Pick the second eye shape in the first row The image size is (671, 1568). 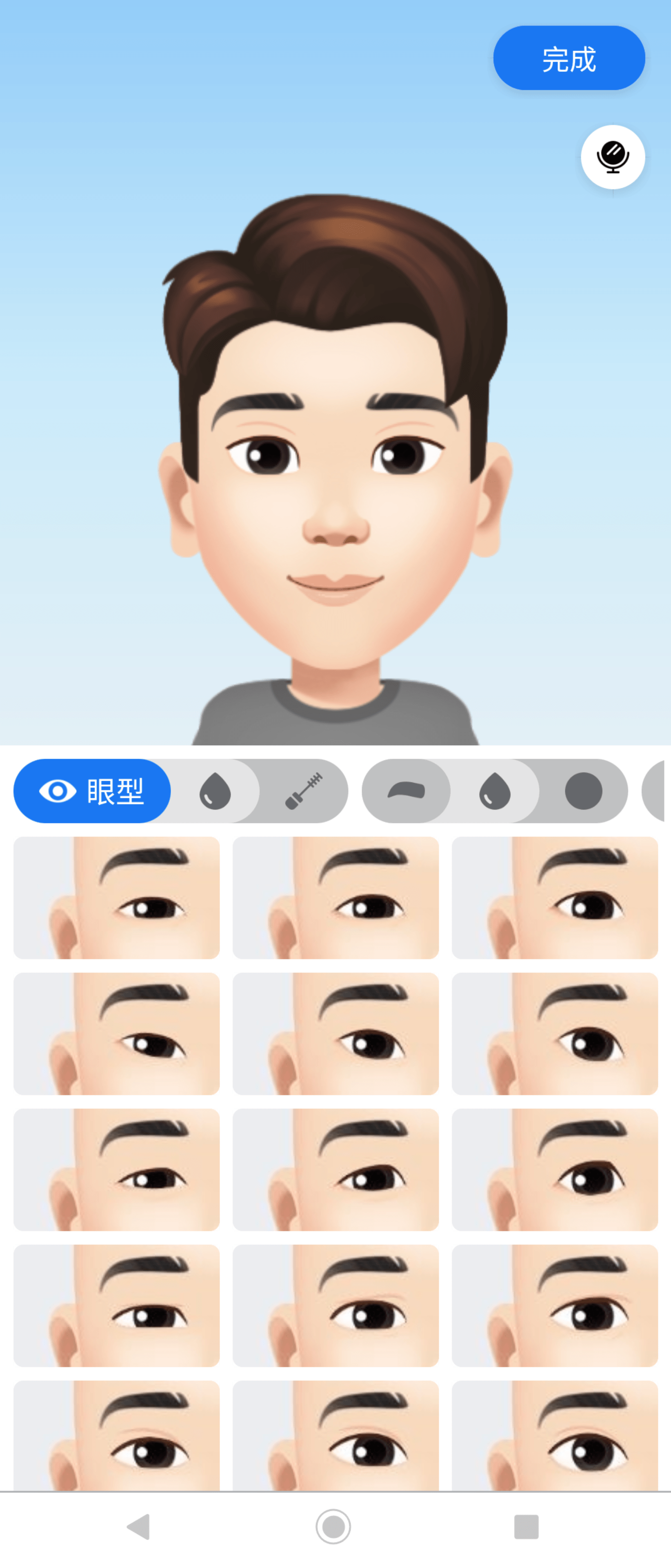pos(335,897)
